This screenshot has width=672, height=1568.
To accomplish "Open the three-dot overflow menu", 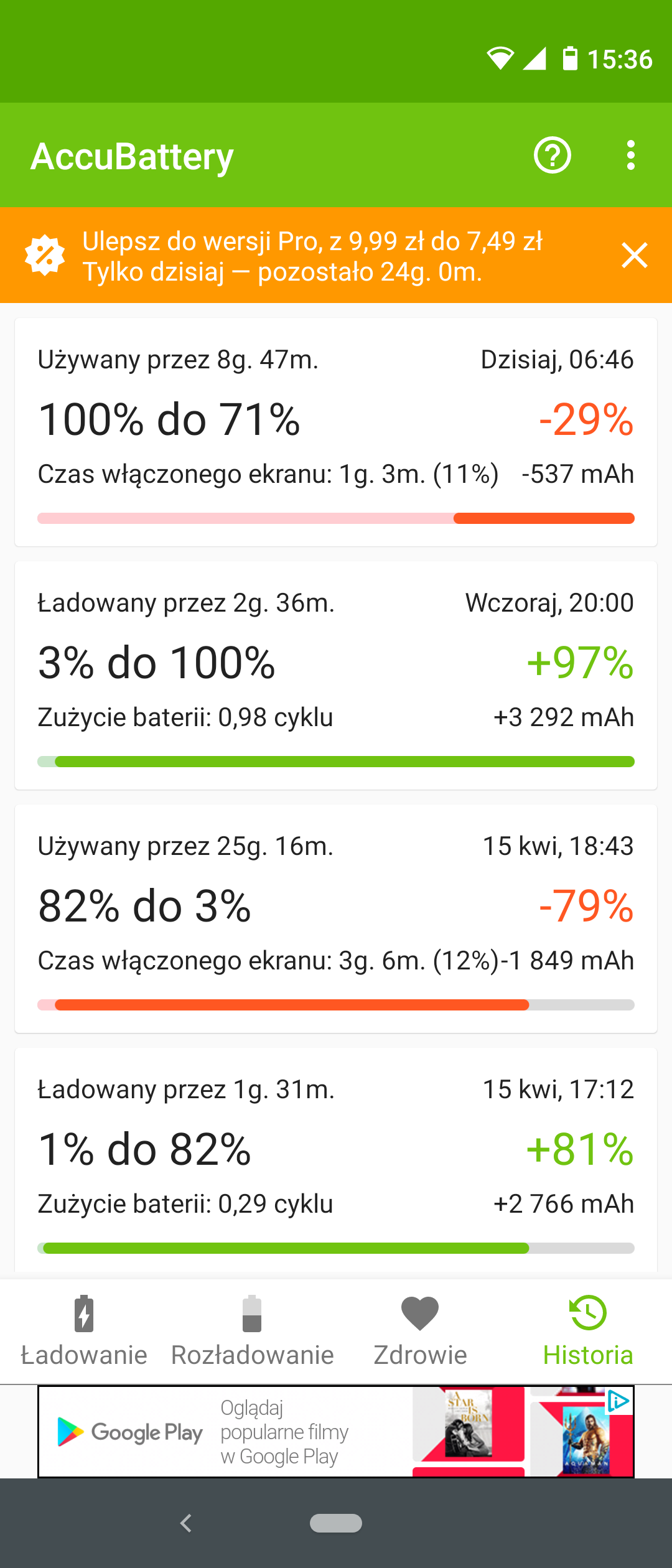I will pos(631,155).
